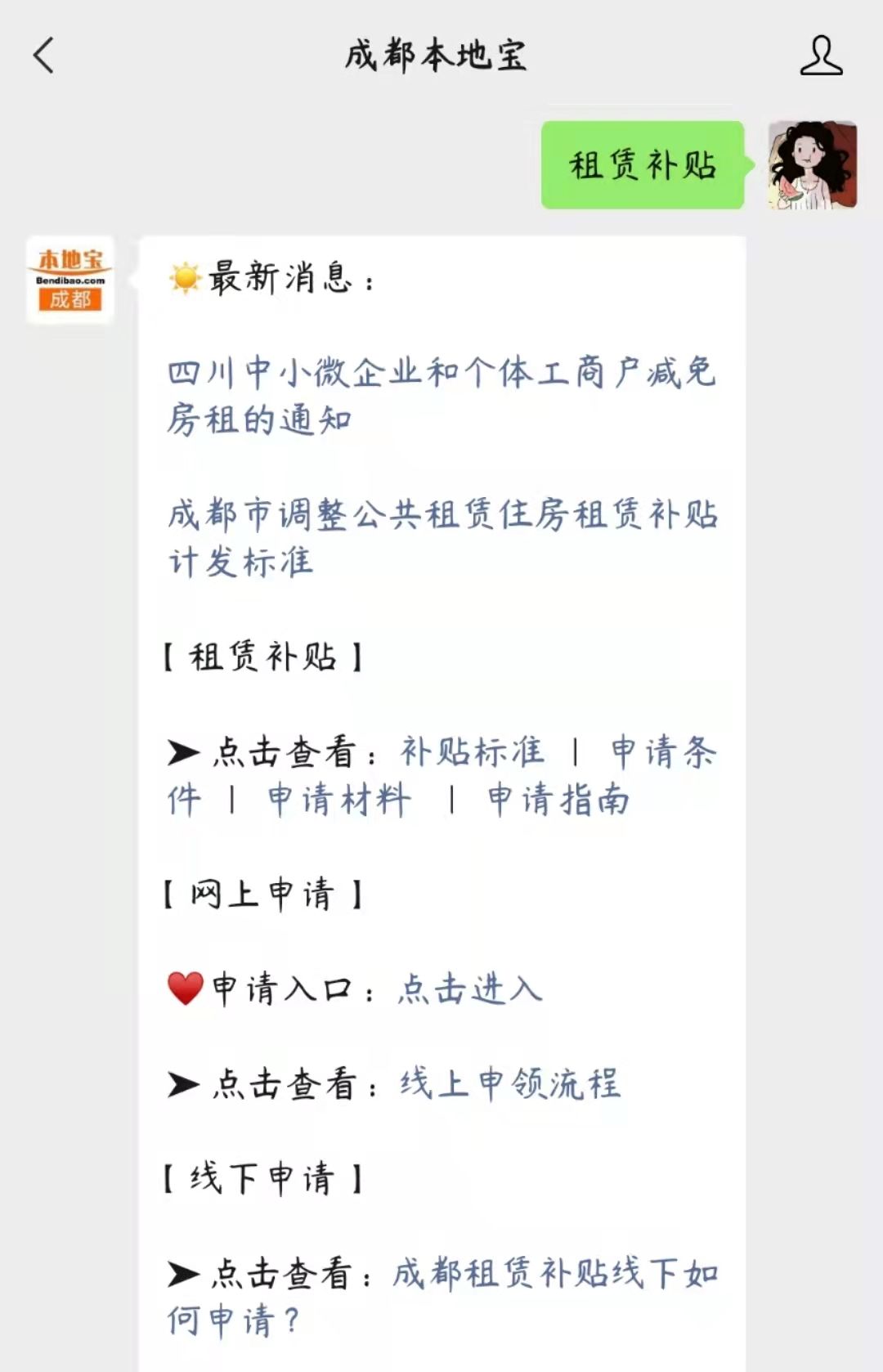View 线上申领流程 link

pos(510,1084)
